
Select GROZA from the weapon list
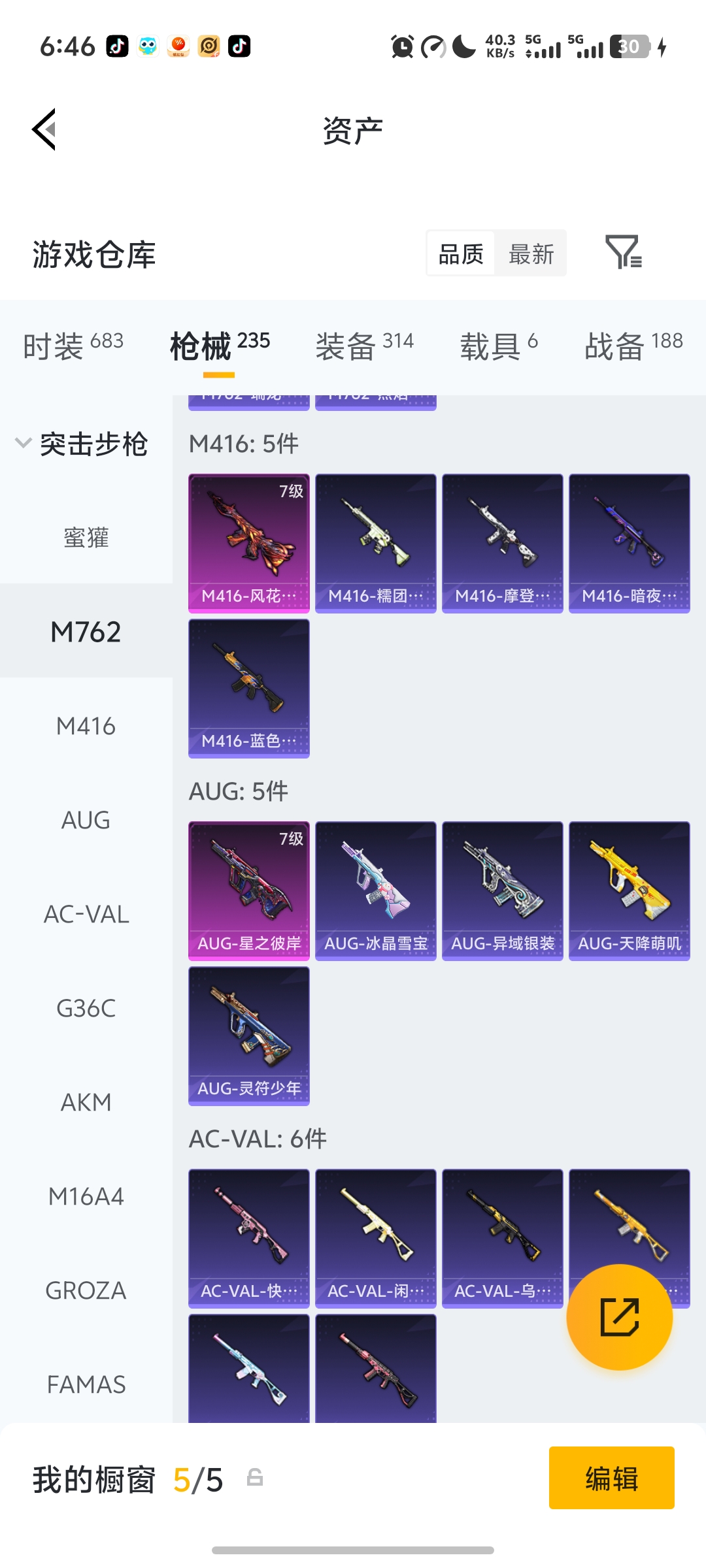(x=86, y=1290)
